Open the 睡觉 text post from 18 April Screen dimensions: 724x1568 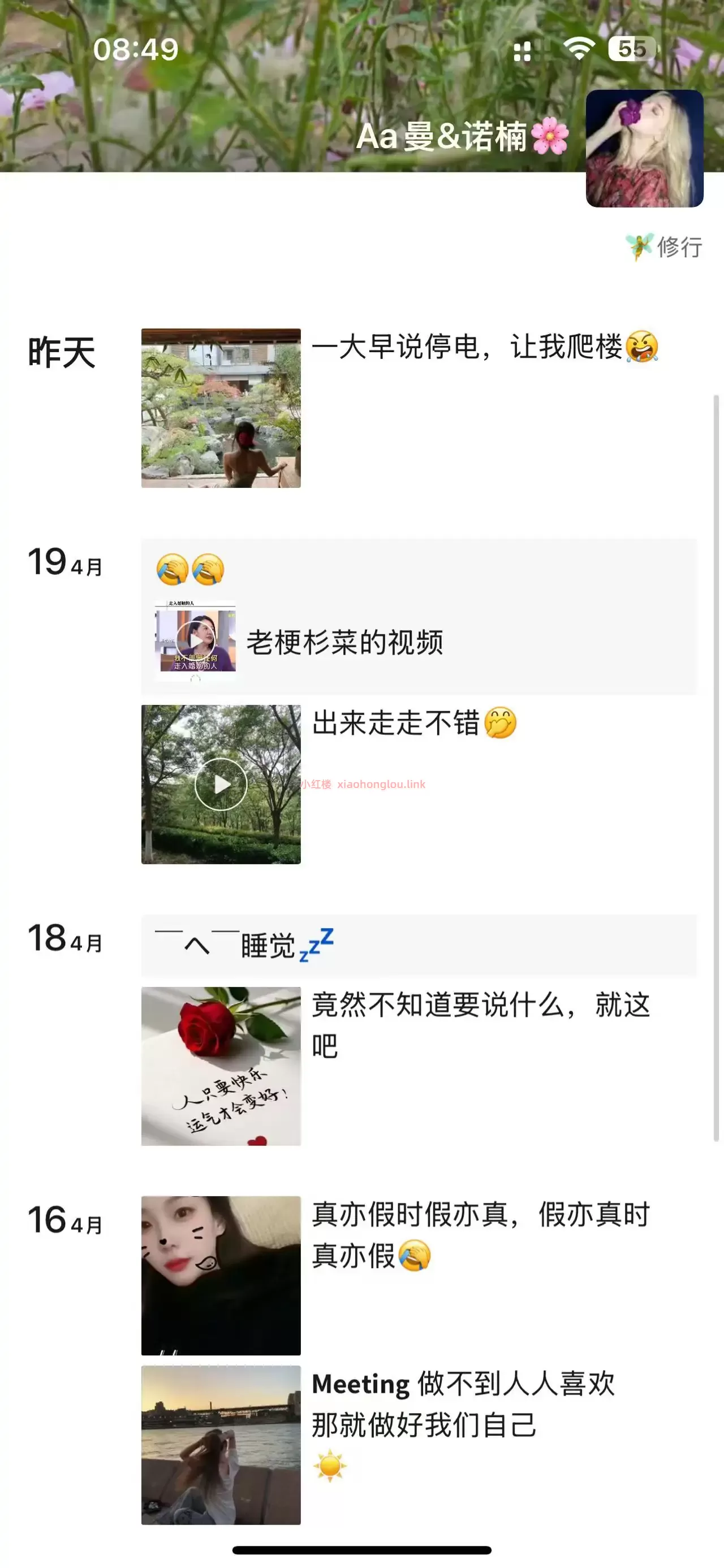tap(418, 945)
